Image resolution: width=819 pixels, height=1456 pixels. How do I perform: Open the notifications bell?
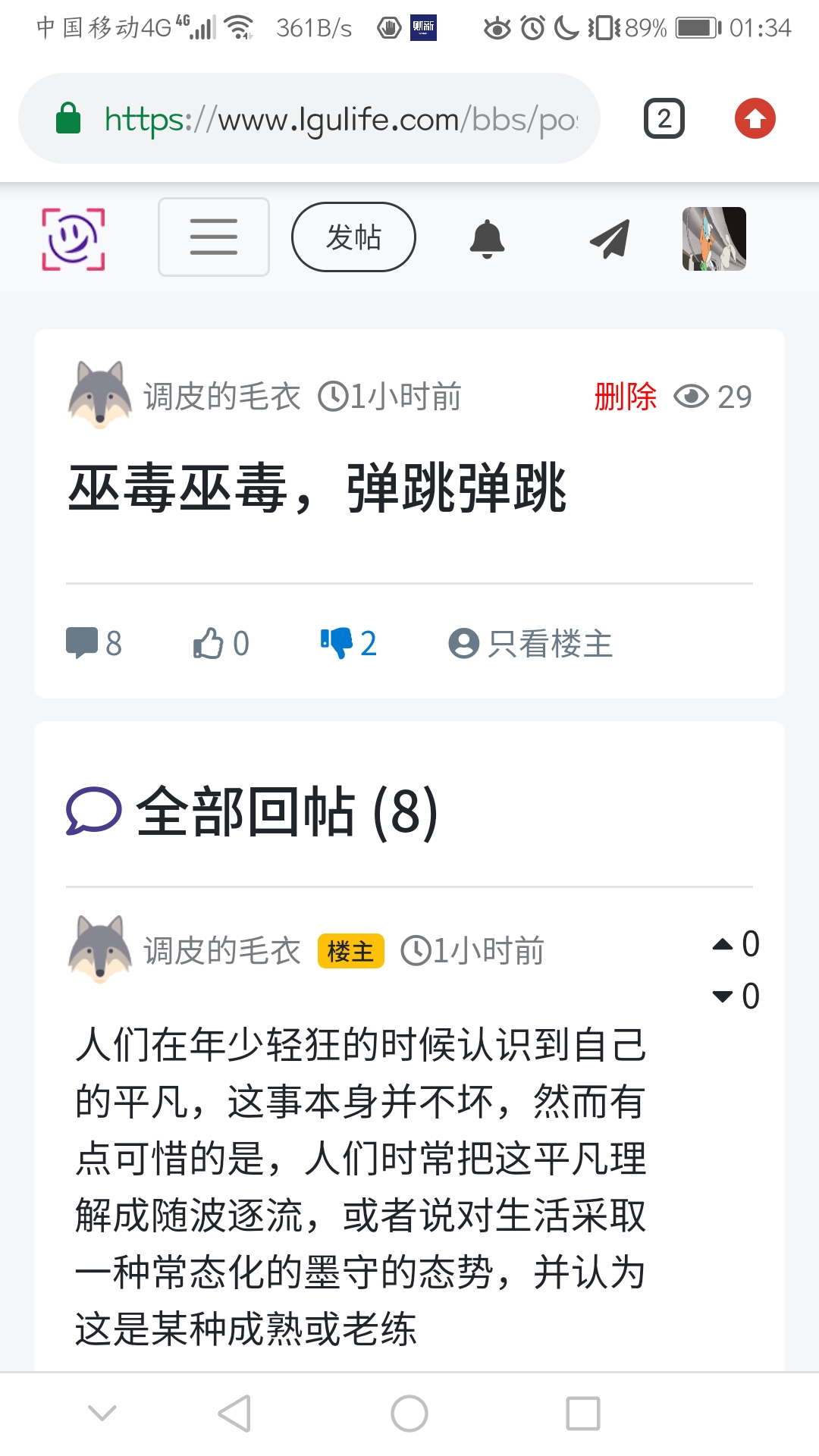click(x=487, y=238)
